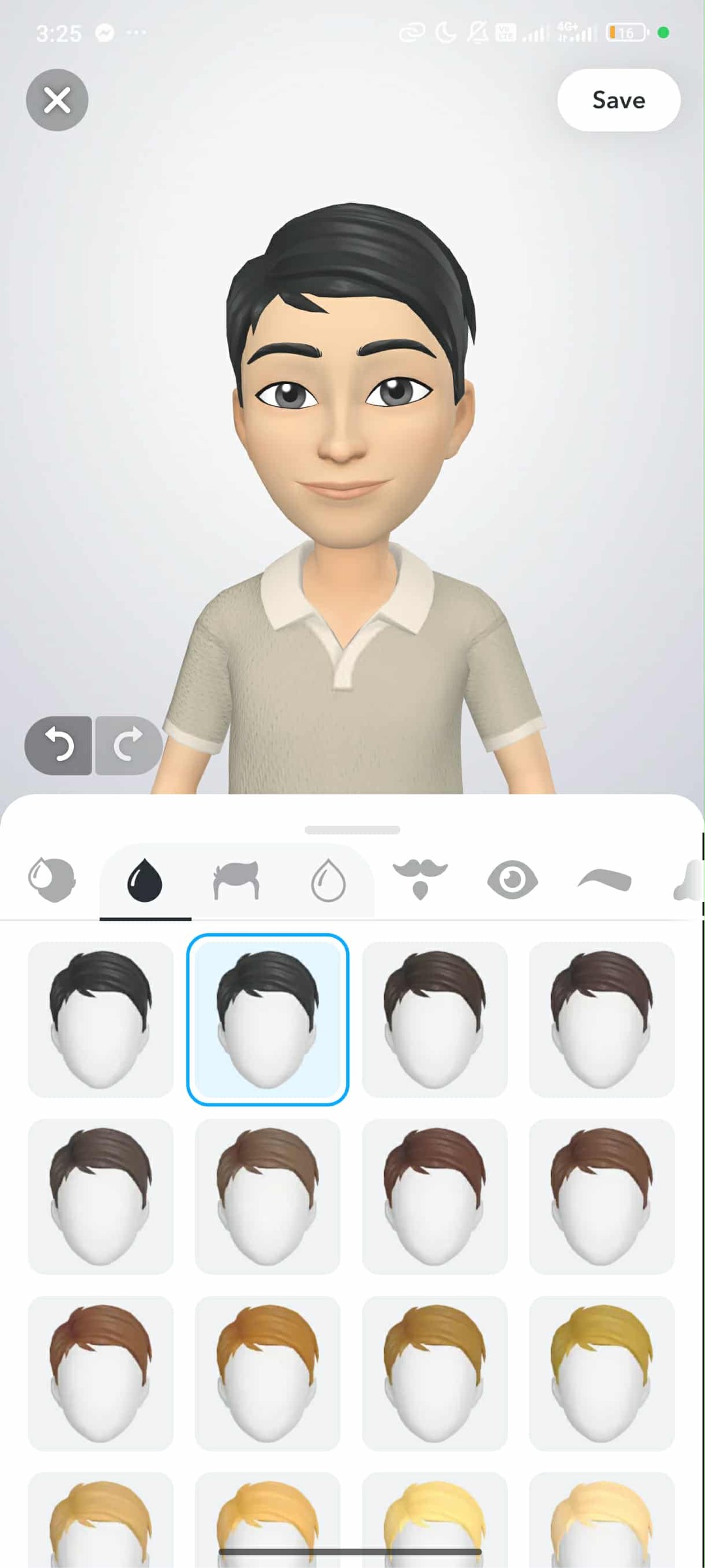Pick the light brown hair in second row
The width and height of the screenshot is (705, 1568).
click(x=268, y=1196)
